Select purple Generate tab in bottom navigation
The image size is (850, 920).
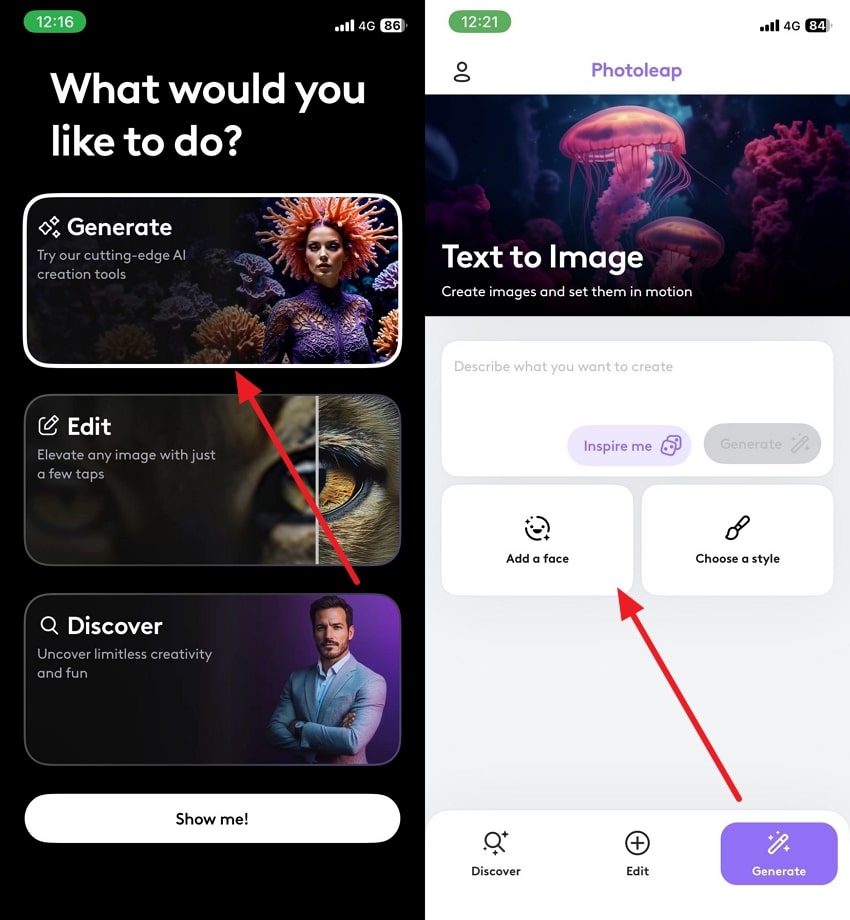(778, 854)
